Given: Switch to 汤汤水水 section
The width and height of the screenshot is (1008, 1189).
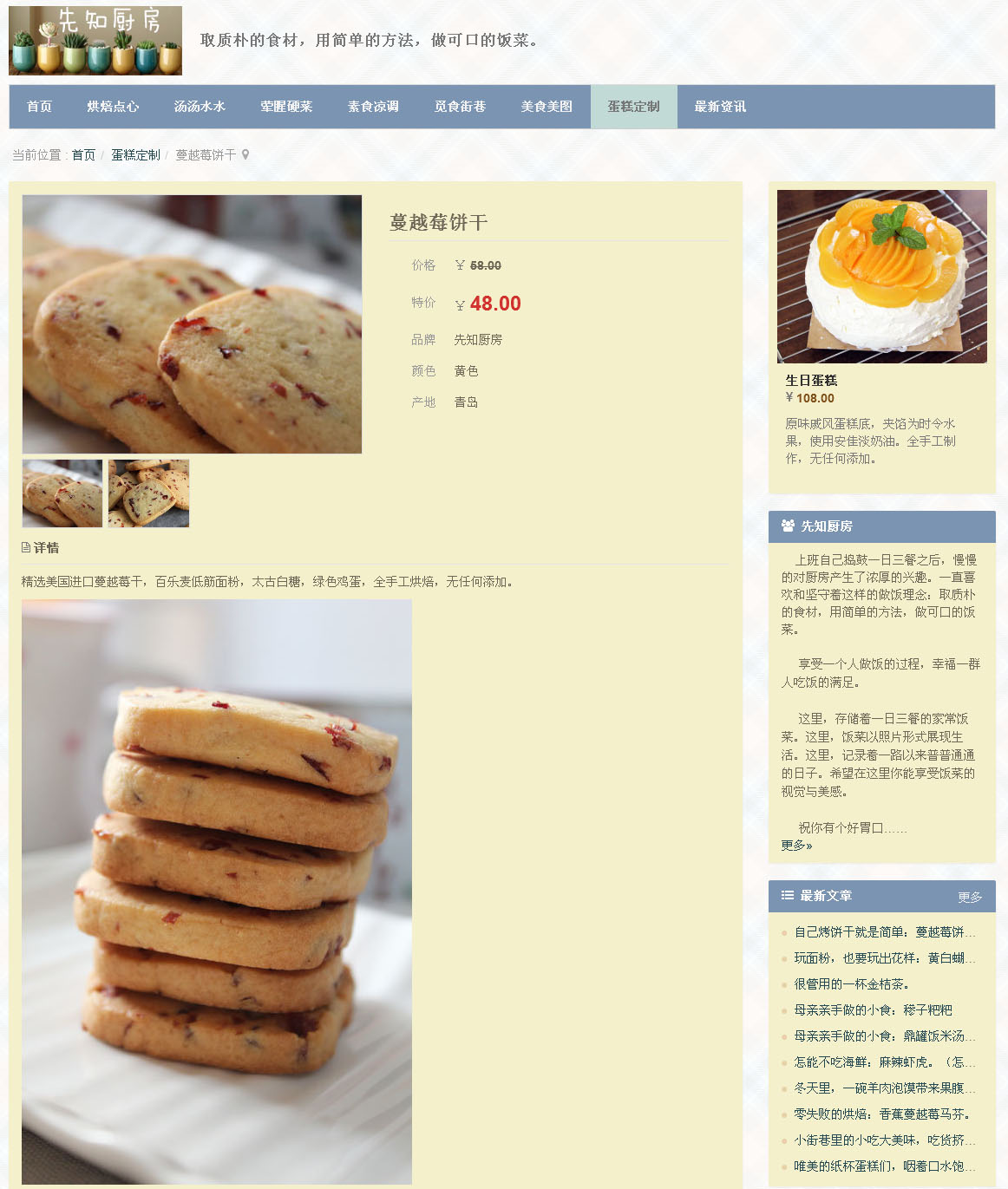Looking at the screenshot, I should pyautogui.click(x=200, y=107).
